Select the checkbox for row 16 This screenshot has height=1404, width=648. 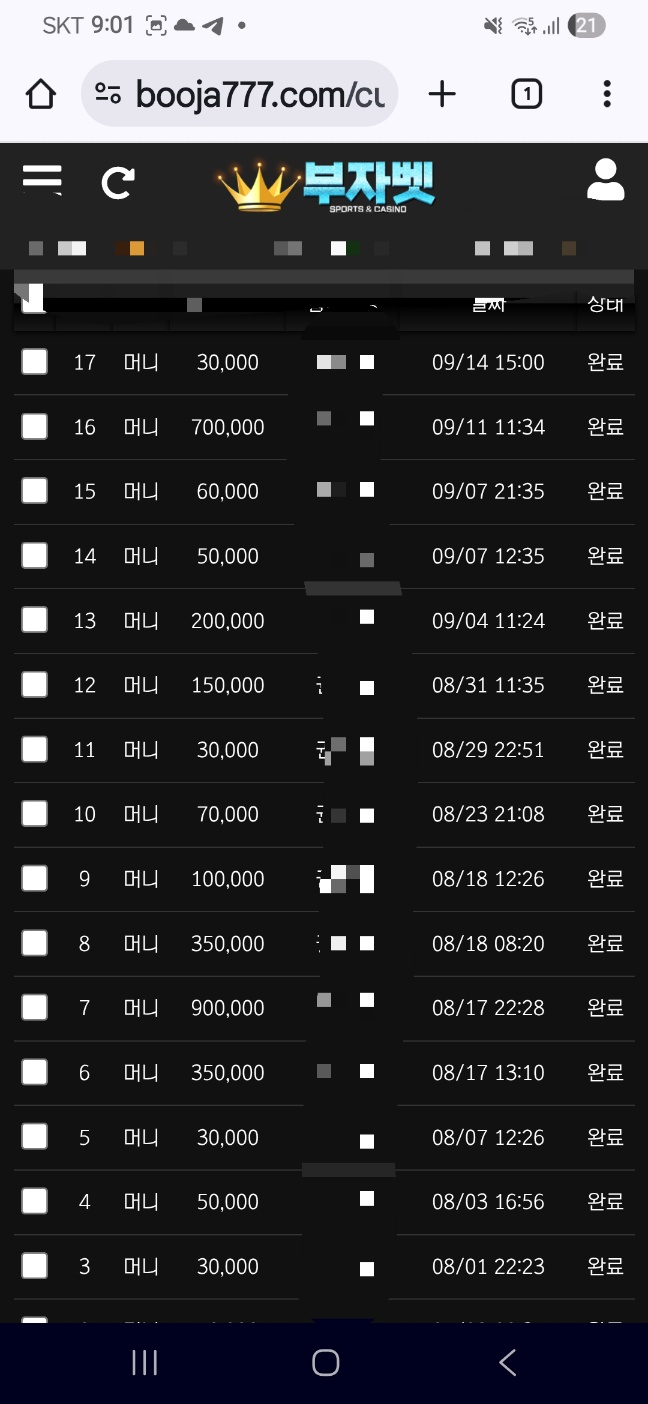35,427
